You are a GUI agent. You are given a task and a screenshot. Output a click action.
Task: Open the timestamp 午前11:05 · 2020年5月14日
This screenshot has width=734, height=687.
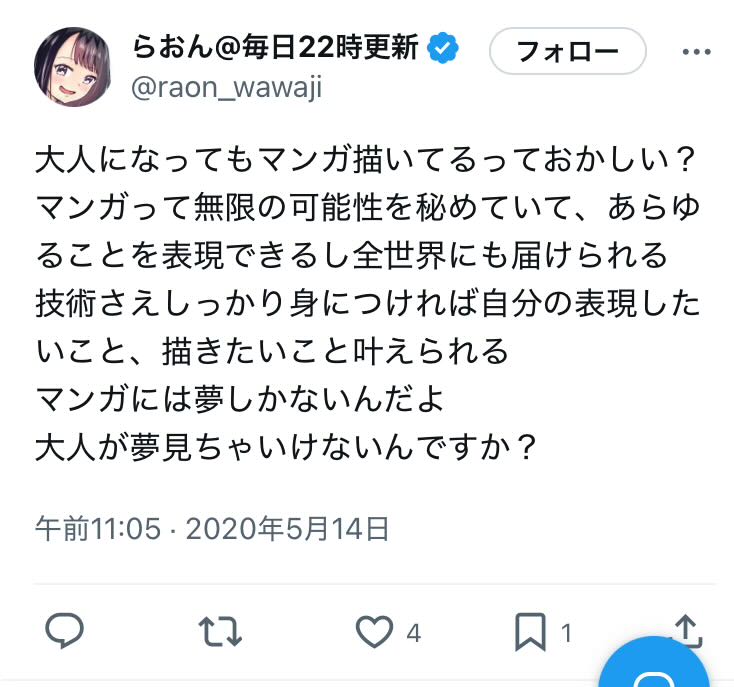212,529
